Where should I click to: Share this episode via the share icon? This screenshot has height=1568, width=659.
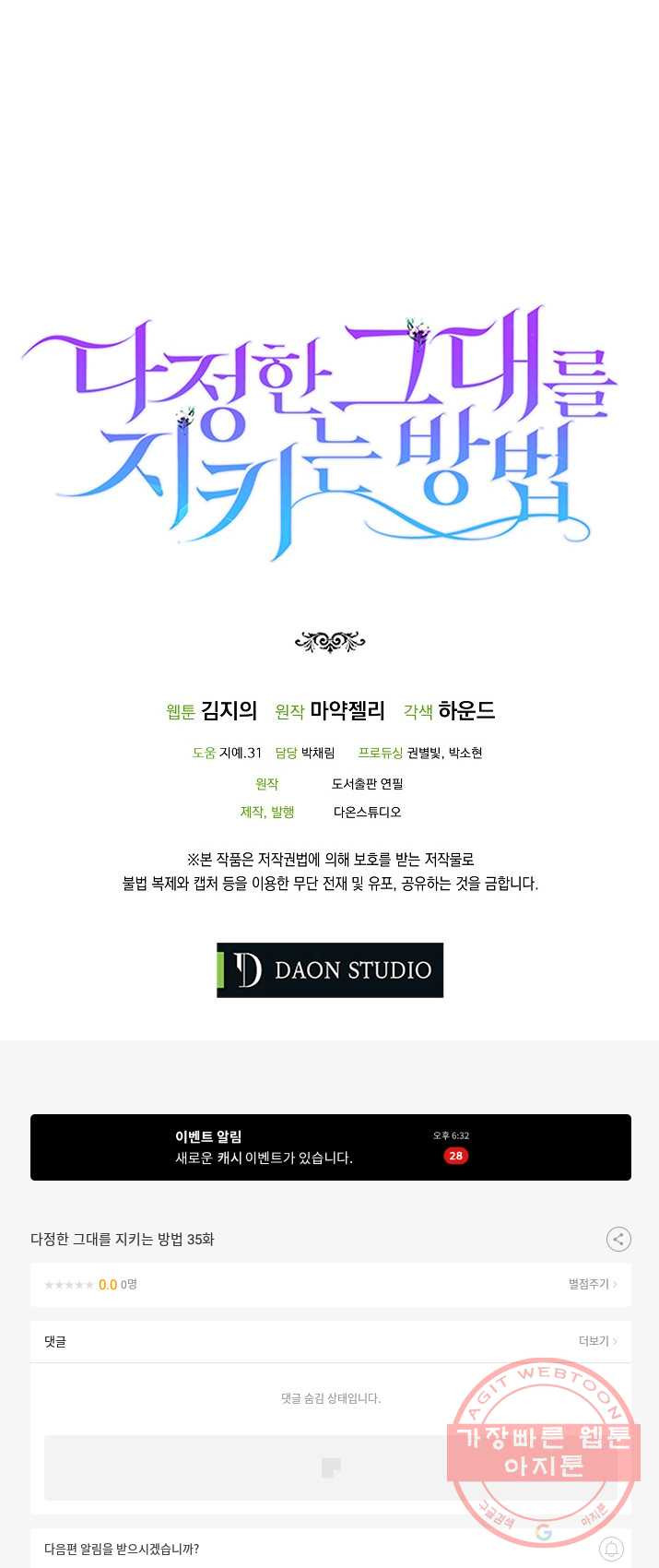coord(618,1239)
